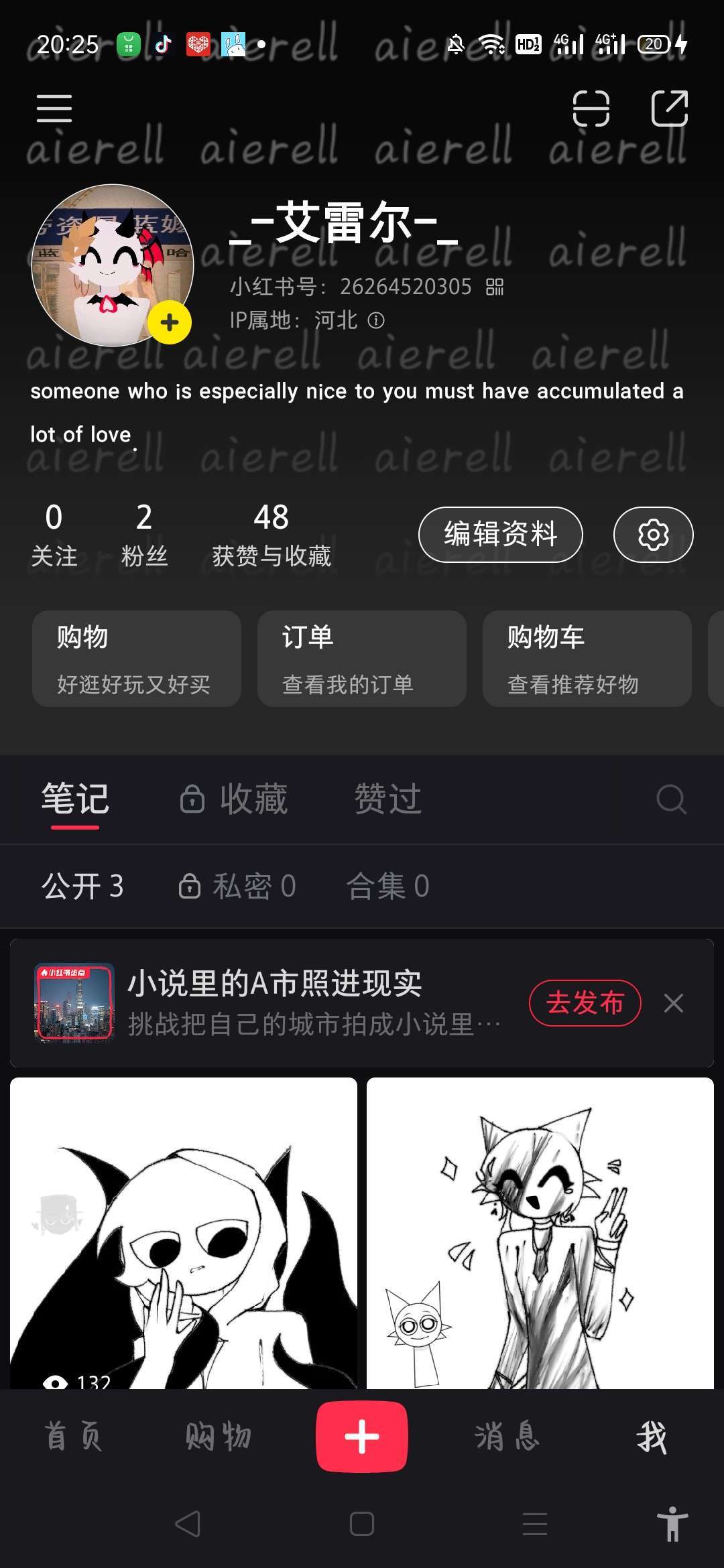Open the 购物车 cart card

[587, 658]
